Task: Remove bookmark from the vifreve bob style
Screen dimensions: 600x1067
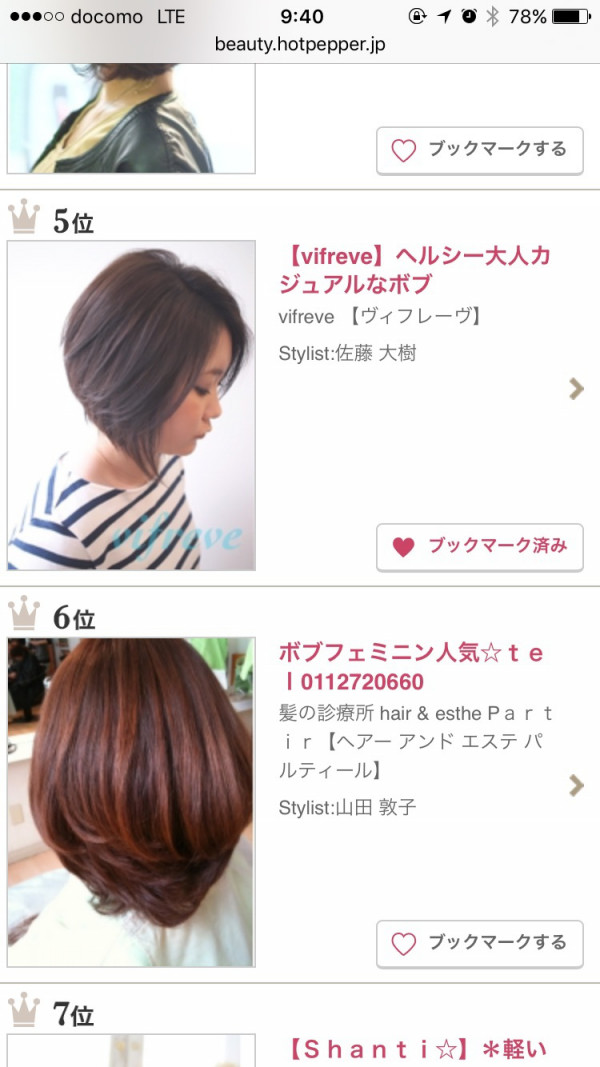Action: [x=479, y=547]
